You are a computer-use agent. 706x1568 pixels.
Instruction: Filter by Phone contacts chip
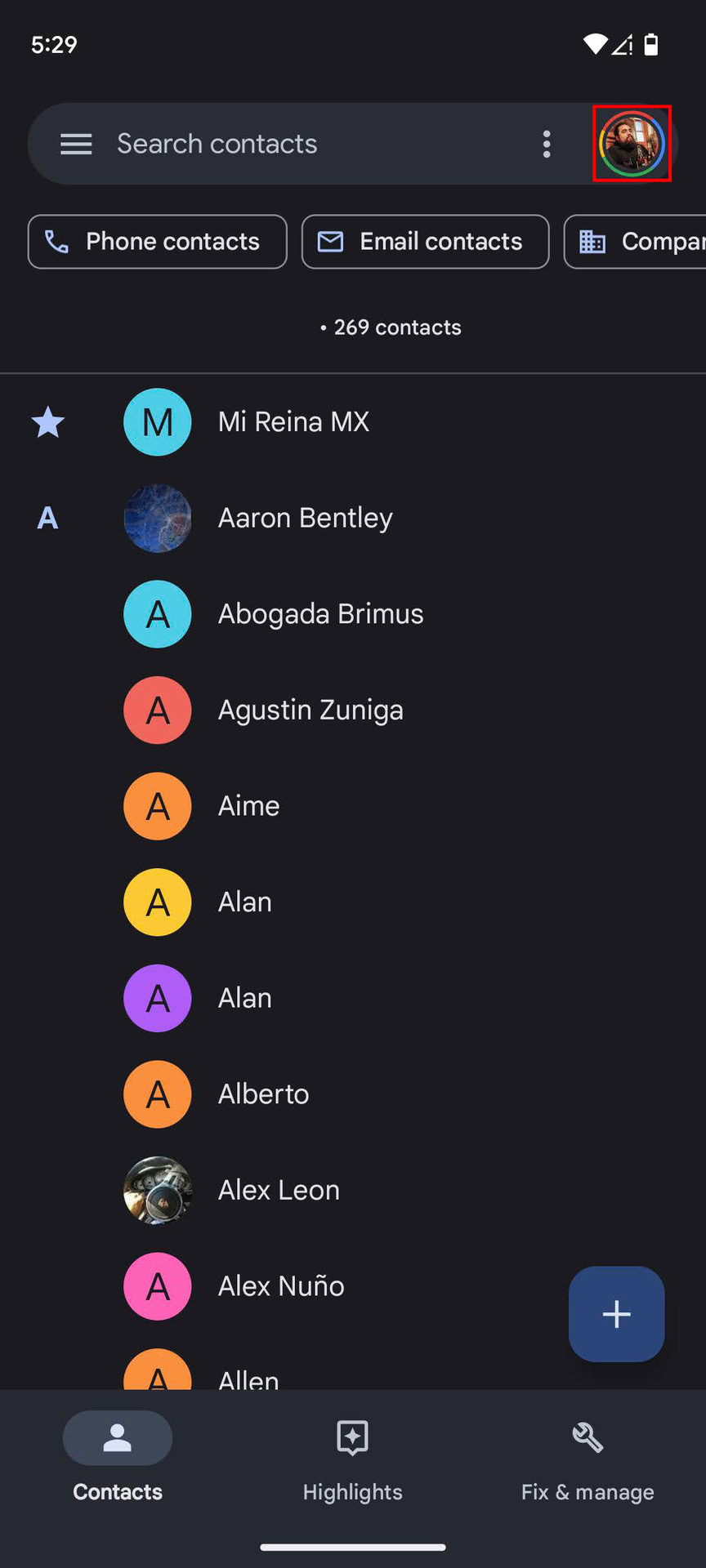[x=158, y=242]
